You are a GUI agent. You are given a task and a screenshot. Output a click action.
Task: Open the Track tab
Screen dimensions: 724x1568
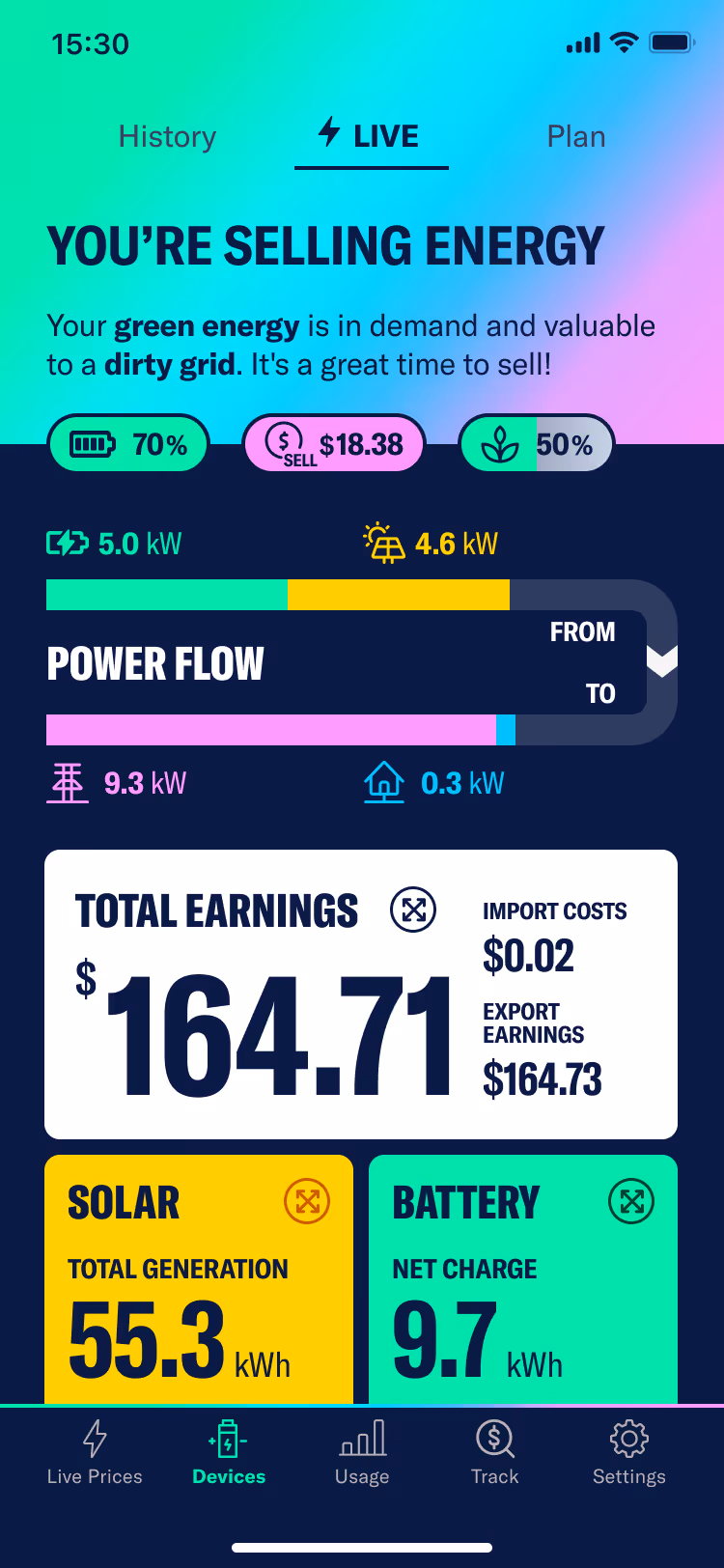(x=495, y=1452)
